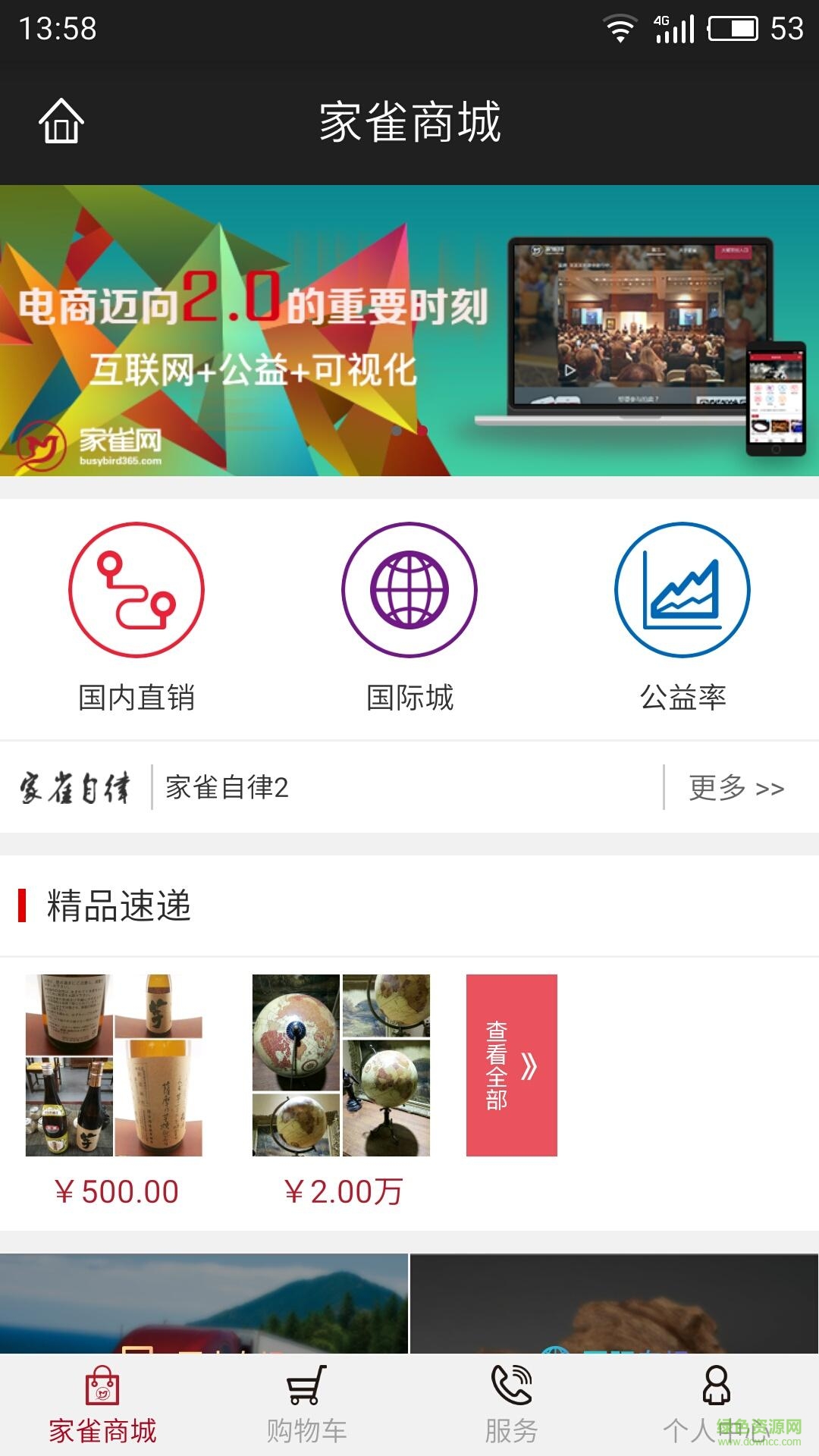819x1456 pixels.
Task: Tap the 家雀自律 calligraphy logo
Action: click(76, 789)
